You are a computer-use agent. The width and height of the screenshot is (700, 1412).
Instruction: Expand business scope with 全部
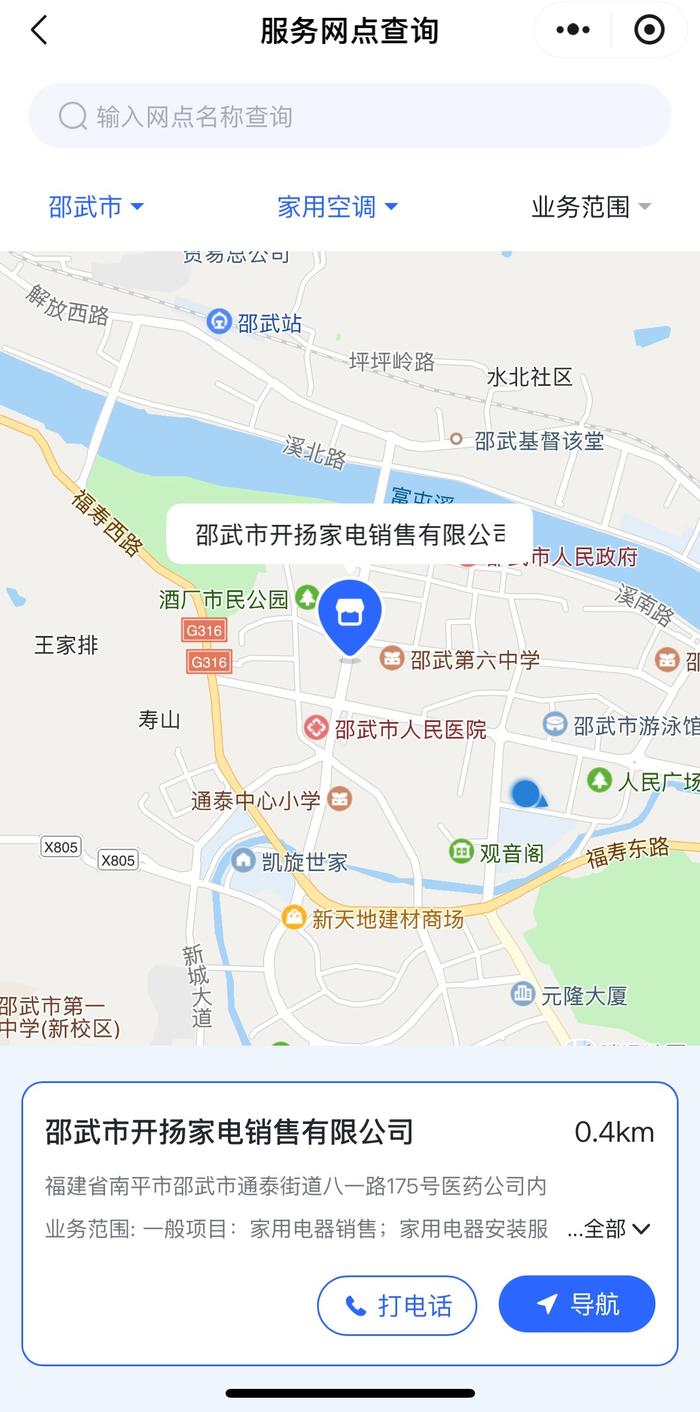click(x=610, y=1229)
